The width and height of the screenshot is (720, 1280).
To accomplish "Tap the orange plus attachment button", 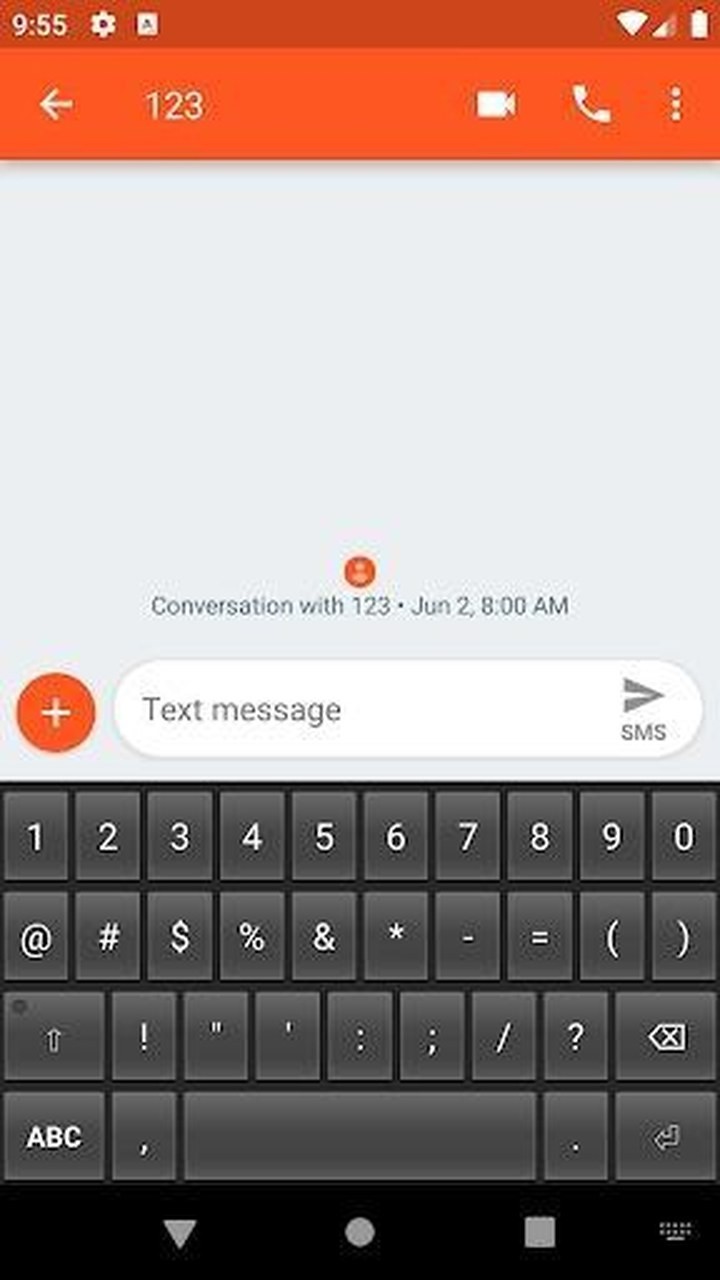I will coord(56,713).
